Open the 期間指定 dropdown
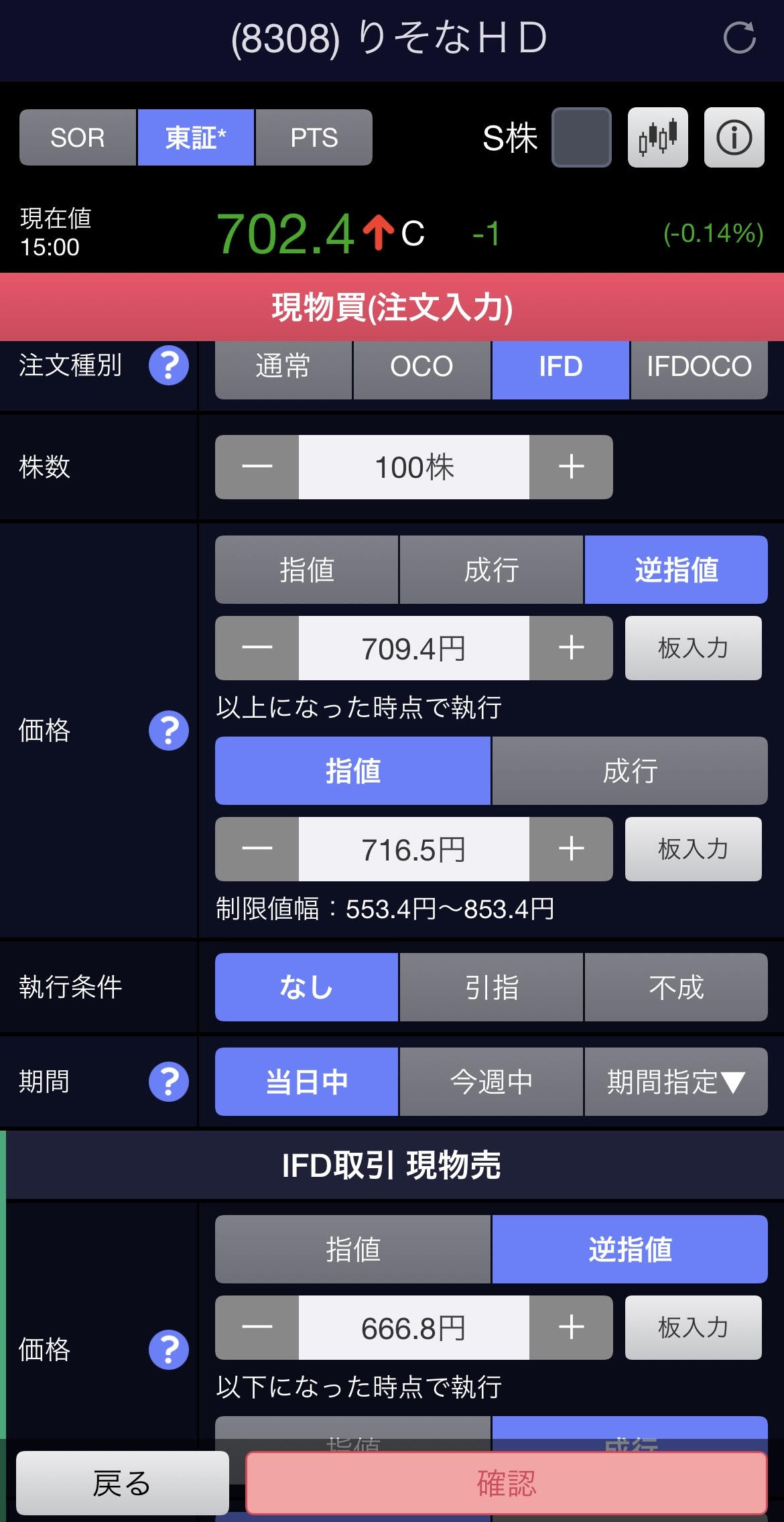 click(x=675, y=1082)
